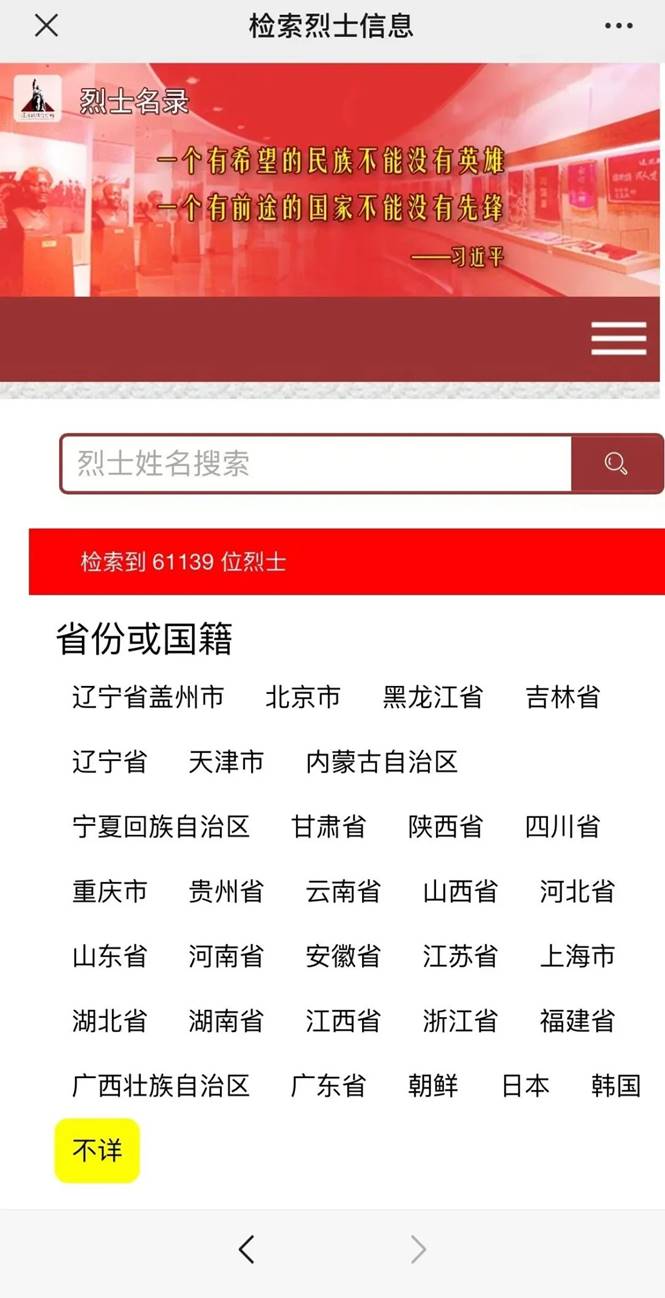
Task: Pick 四川省 from the list
Action: coord(563,827)
